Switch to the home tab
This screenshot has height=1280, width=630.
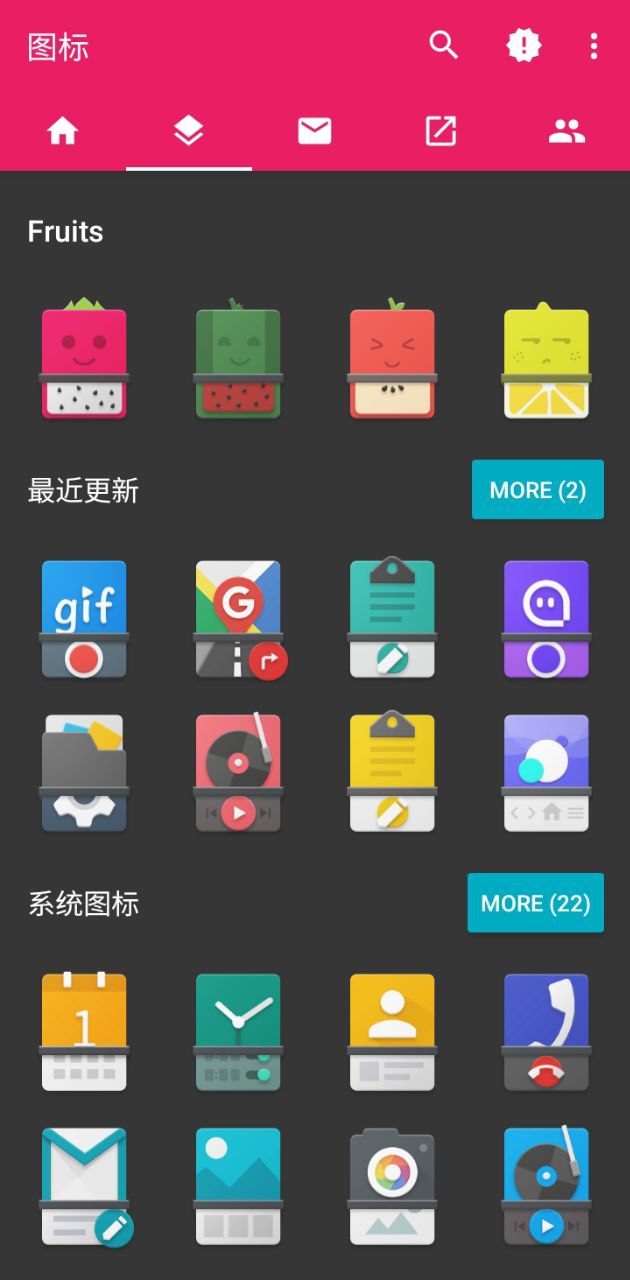click(x=63, y=131)
